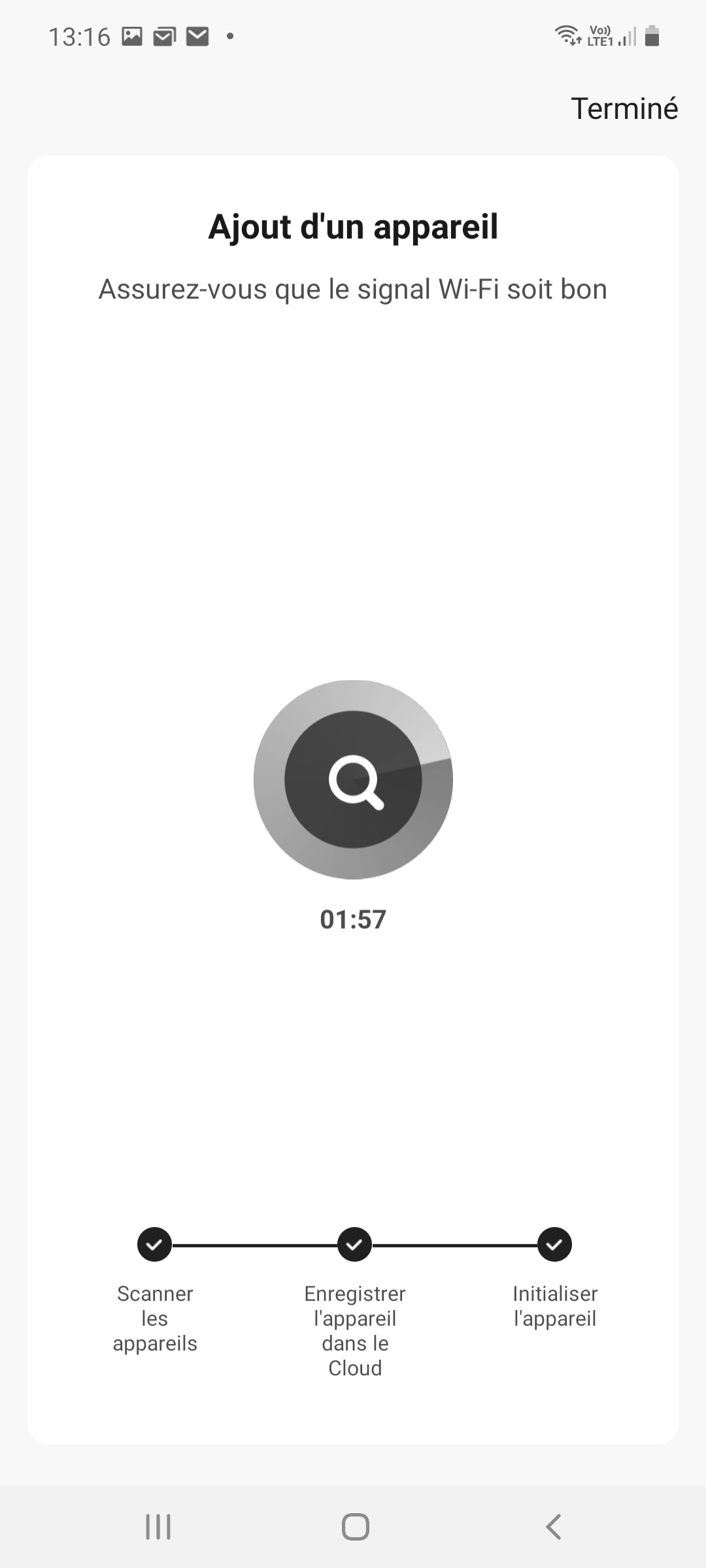
Task: Go back with the system back button
Action: [x=553, y=1527]
